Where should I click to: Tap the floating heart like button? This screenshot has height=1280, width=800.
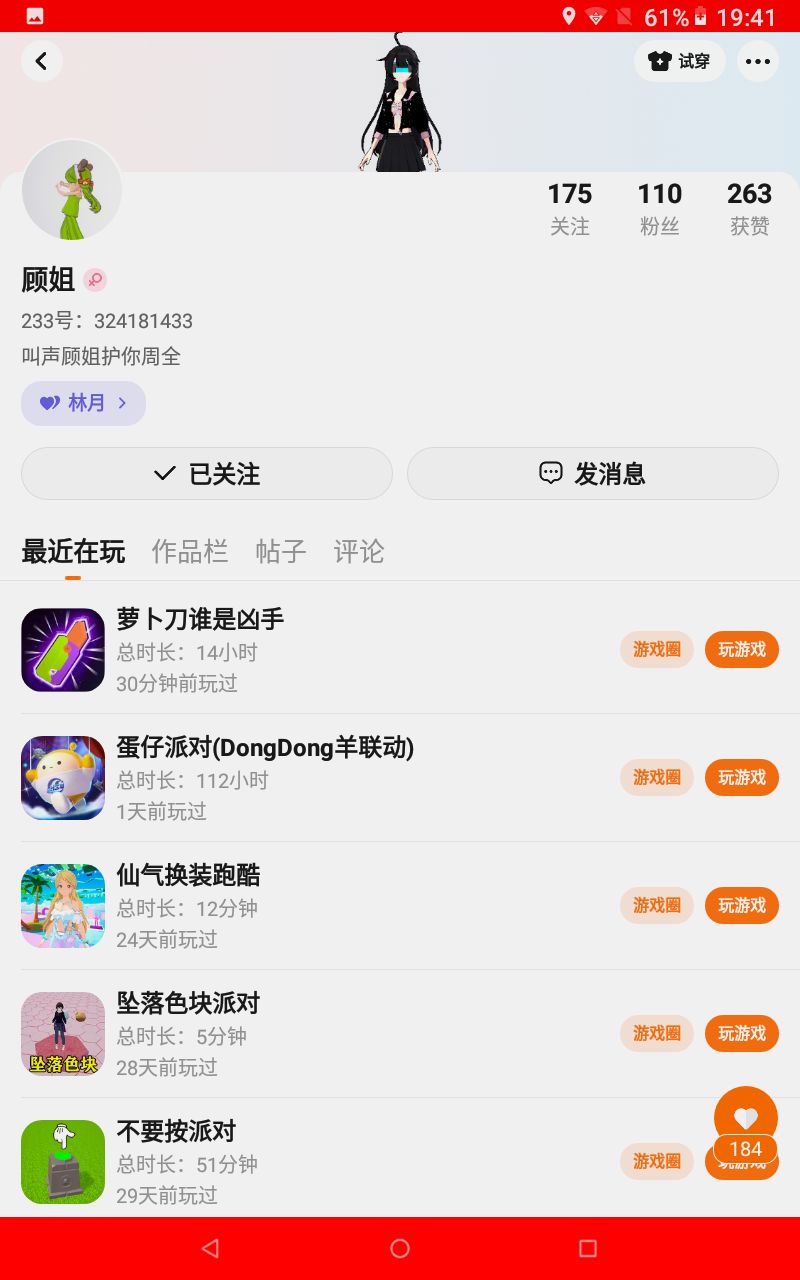(746, 1117)
